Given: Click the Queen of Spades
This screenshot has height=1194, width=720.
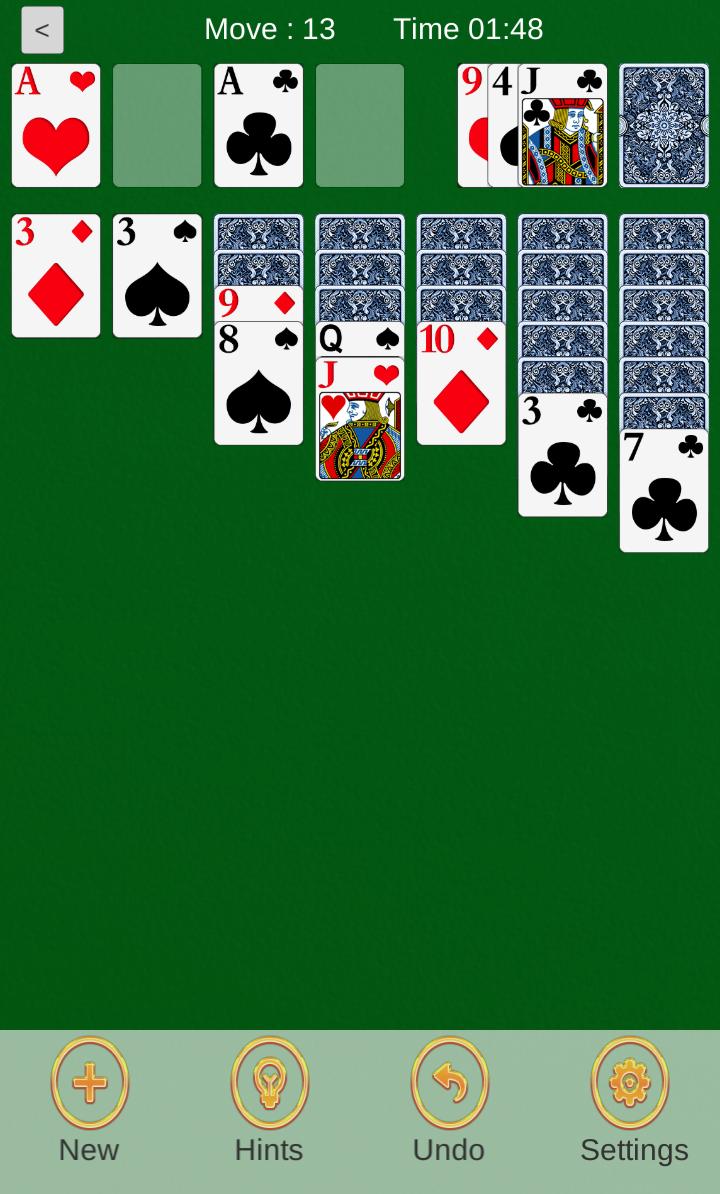Looking at the screenshot, I should tap(359, 339).
